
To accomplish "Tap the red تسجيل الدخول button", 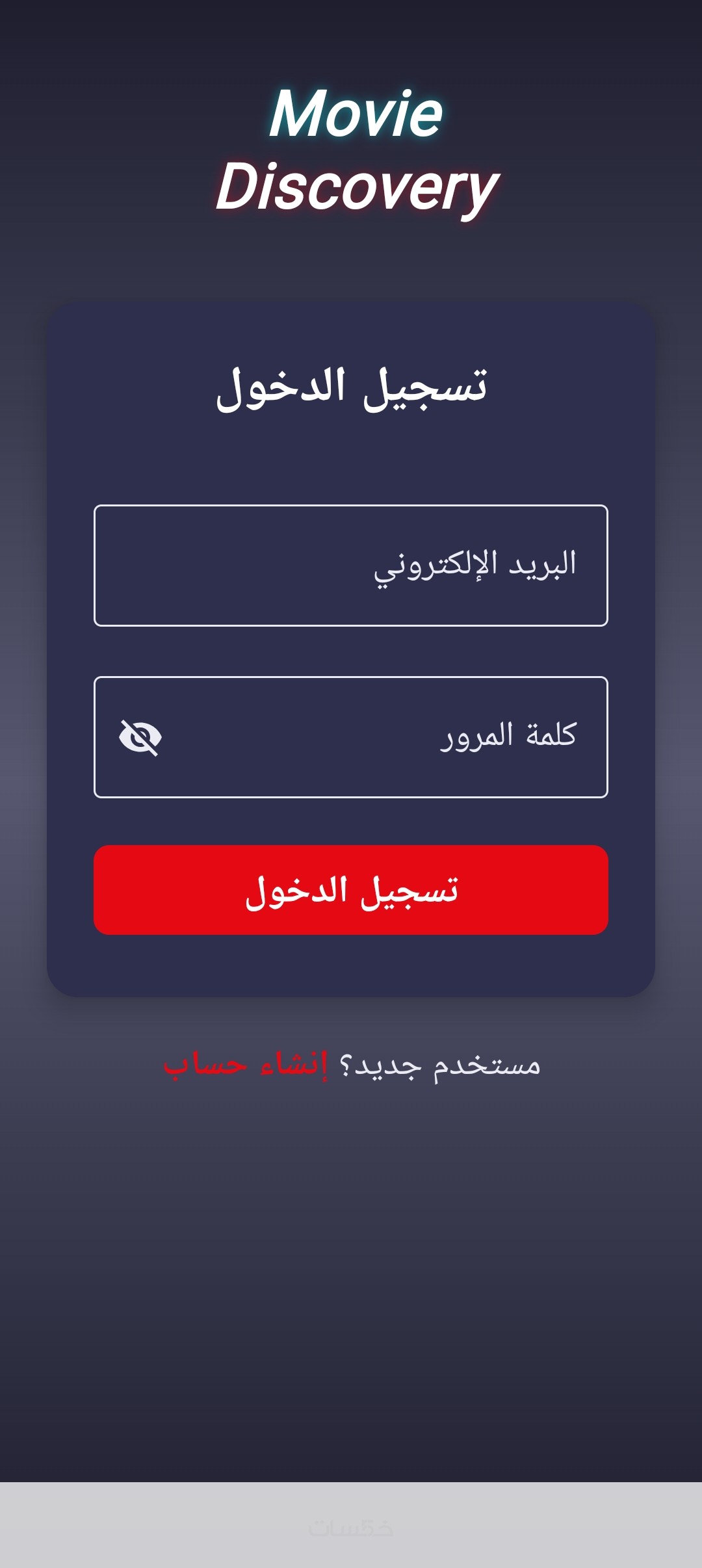I will pyautogui.click(x=351, y=890).
